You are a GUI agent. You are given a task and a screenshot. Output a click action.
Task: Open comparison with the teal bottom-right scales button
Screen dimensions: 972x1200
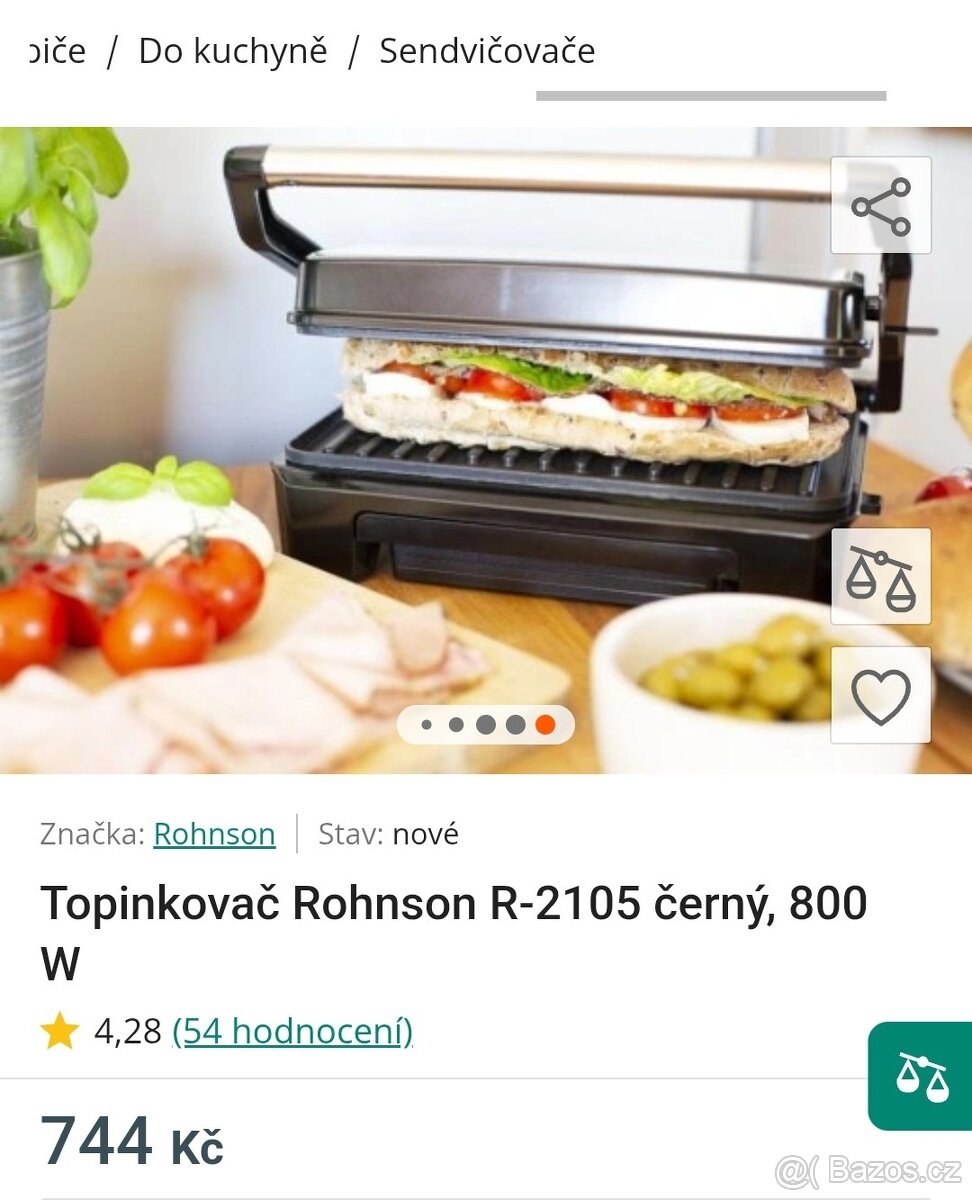[931, 1081]
